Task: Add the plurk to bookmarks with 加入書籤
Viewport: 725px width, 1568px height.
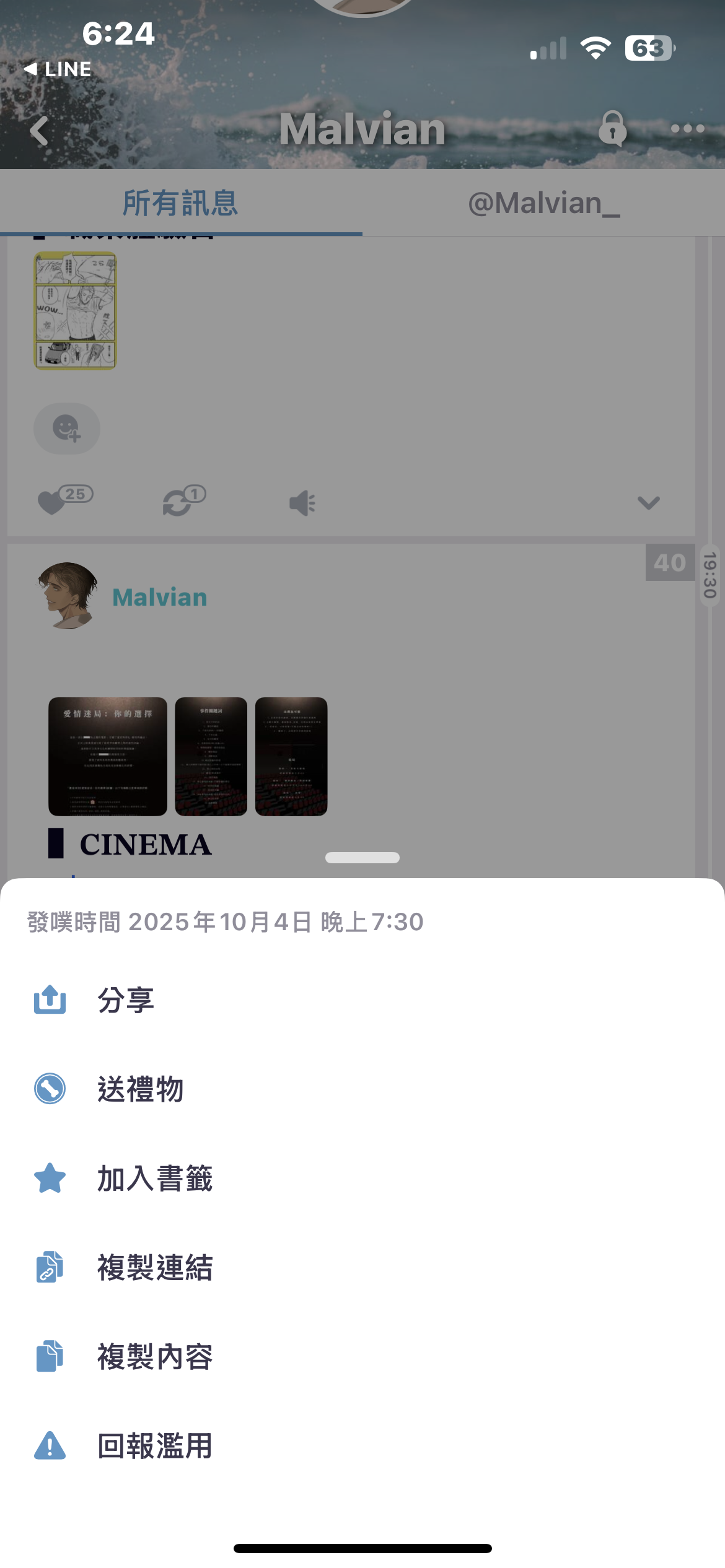Action: [x=154, y=1178]
